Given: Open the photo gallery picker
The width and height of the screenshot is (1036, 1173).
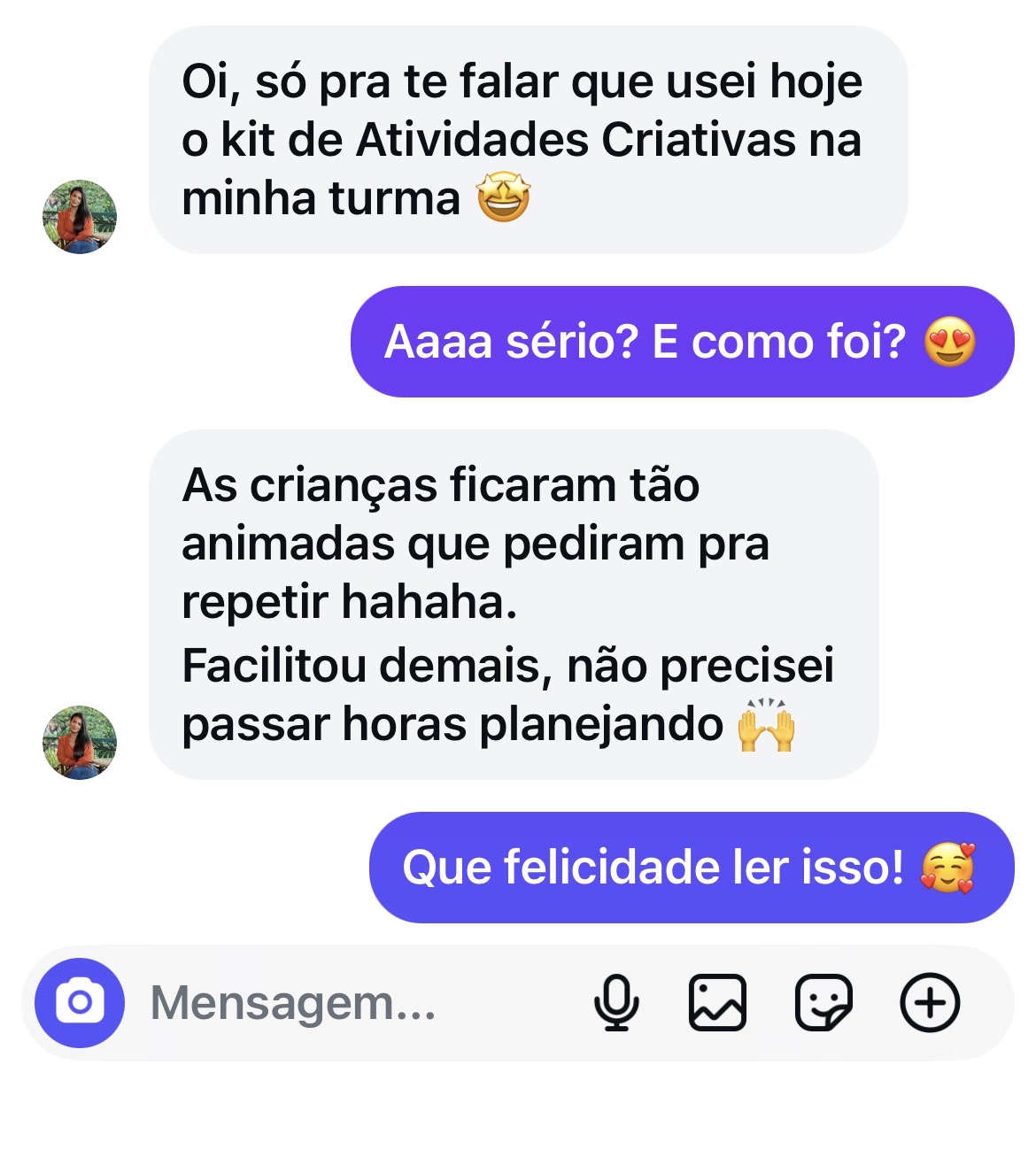Looking at the screenshot, I should pos(717,1003).
